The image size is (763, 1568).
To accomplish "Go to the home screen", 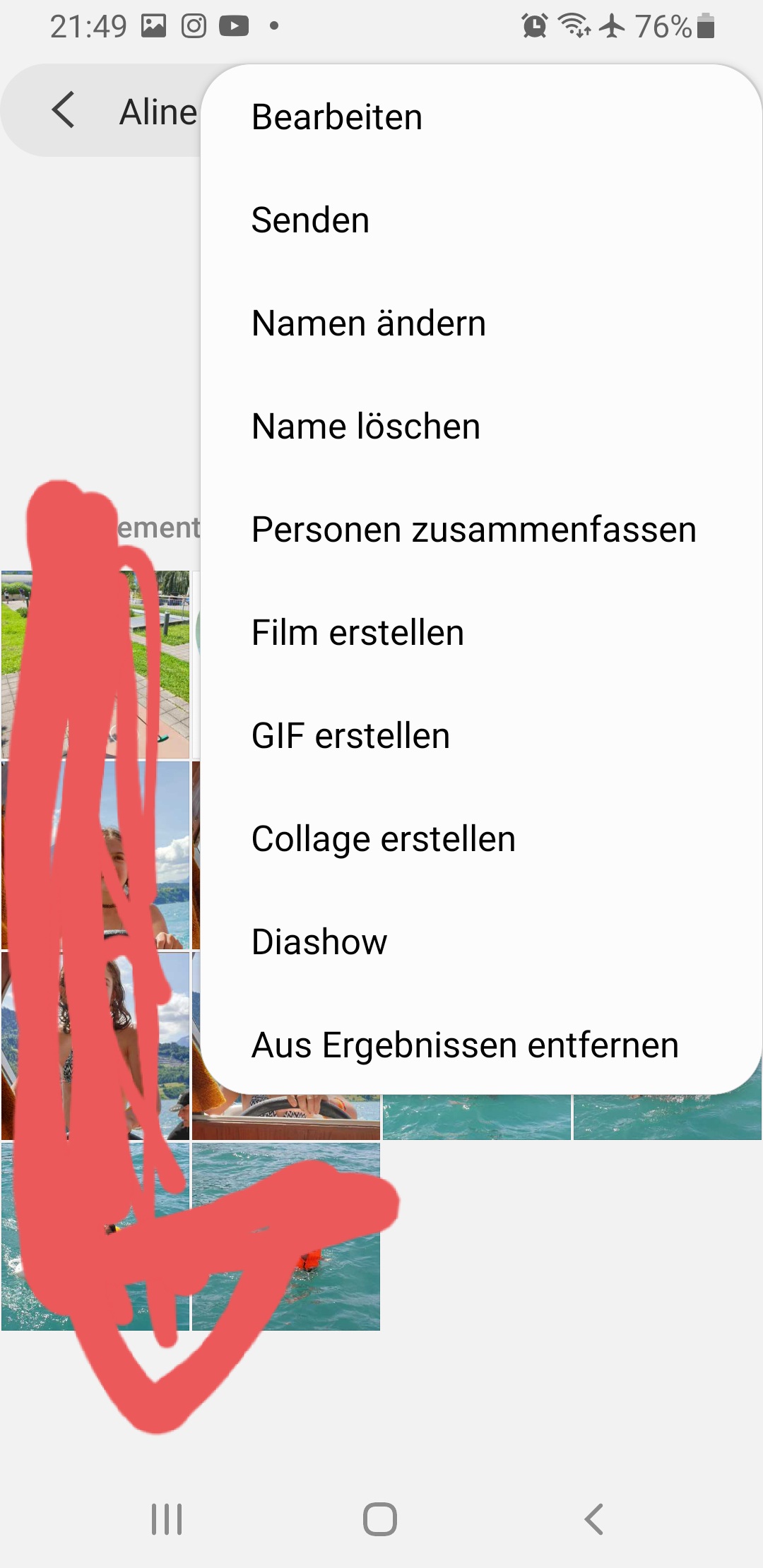I will click(380, 1519).
